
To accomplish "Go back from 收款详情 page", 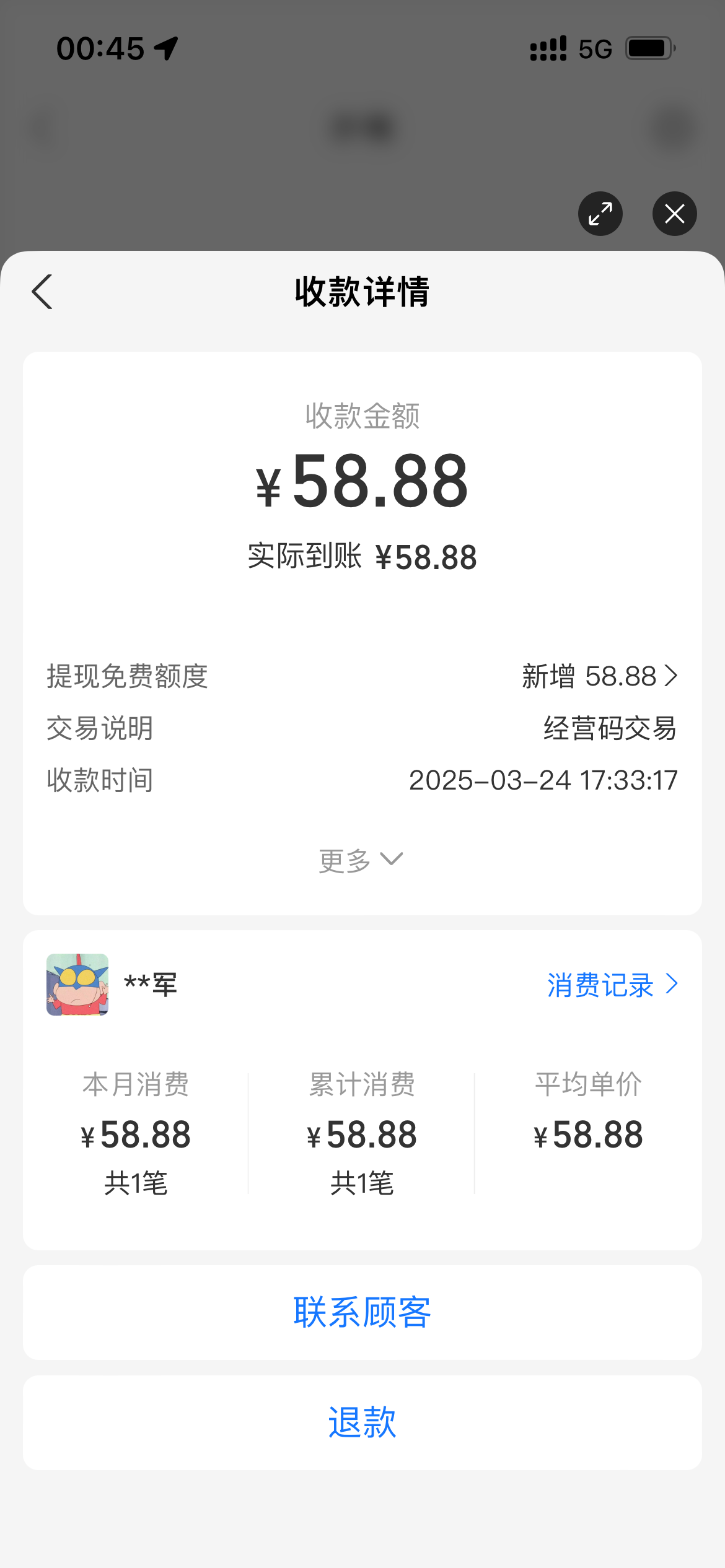I will pos(42,292).
